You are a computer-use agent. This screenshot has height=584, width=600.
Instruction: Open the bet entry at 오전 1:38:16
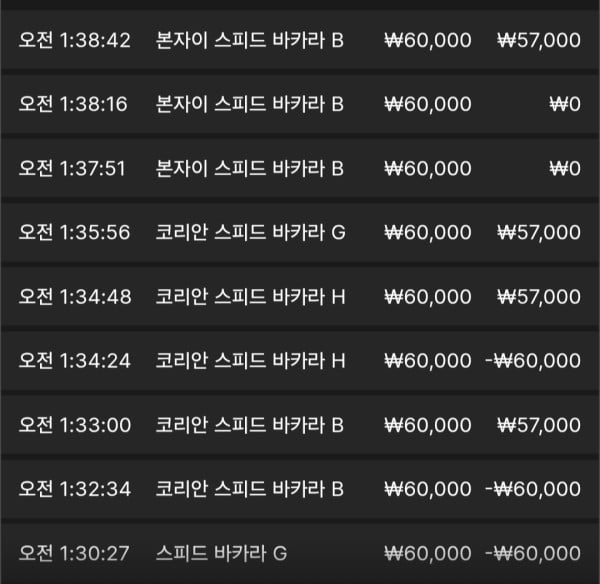pyautogui.click(x=300, y=104)
